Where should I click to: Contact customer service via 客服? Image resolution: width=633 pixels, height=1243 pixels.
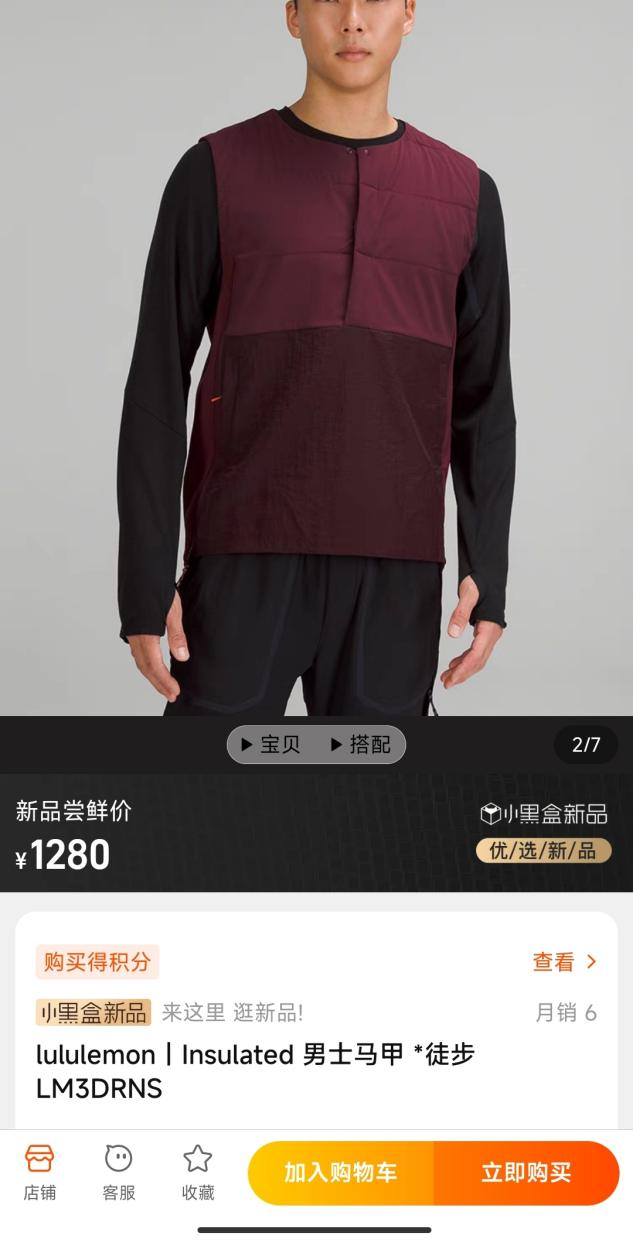119,1173
